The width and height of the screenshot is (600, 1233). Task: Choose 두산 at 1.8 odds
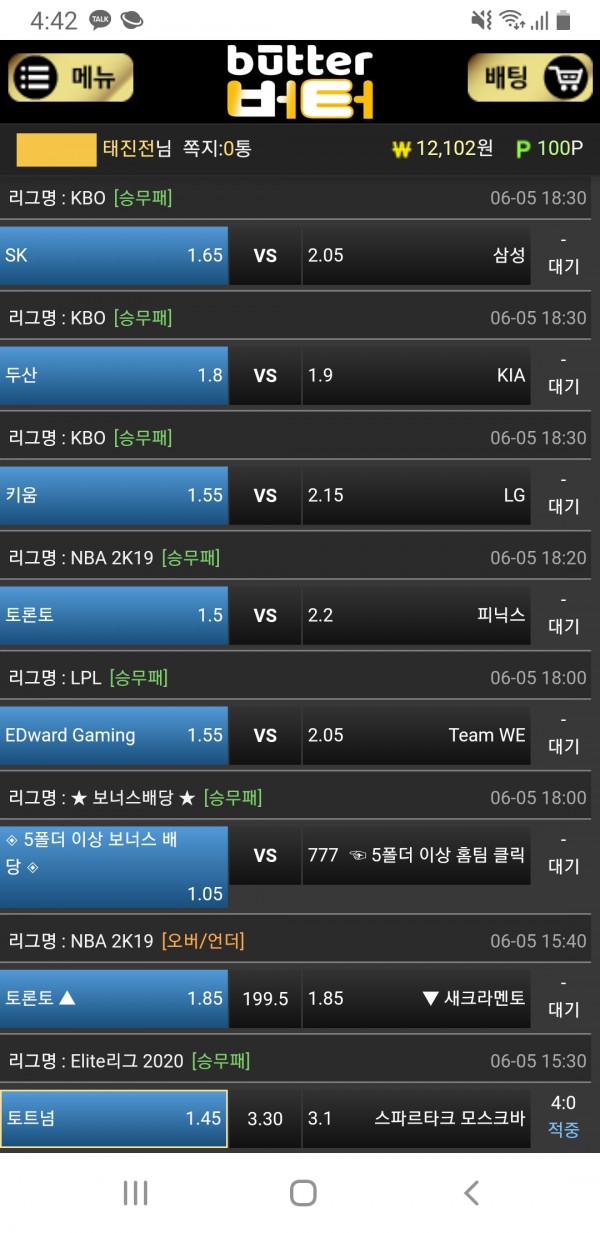[114, 375]
